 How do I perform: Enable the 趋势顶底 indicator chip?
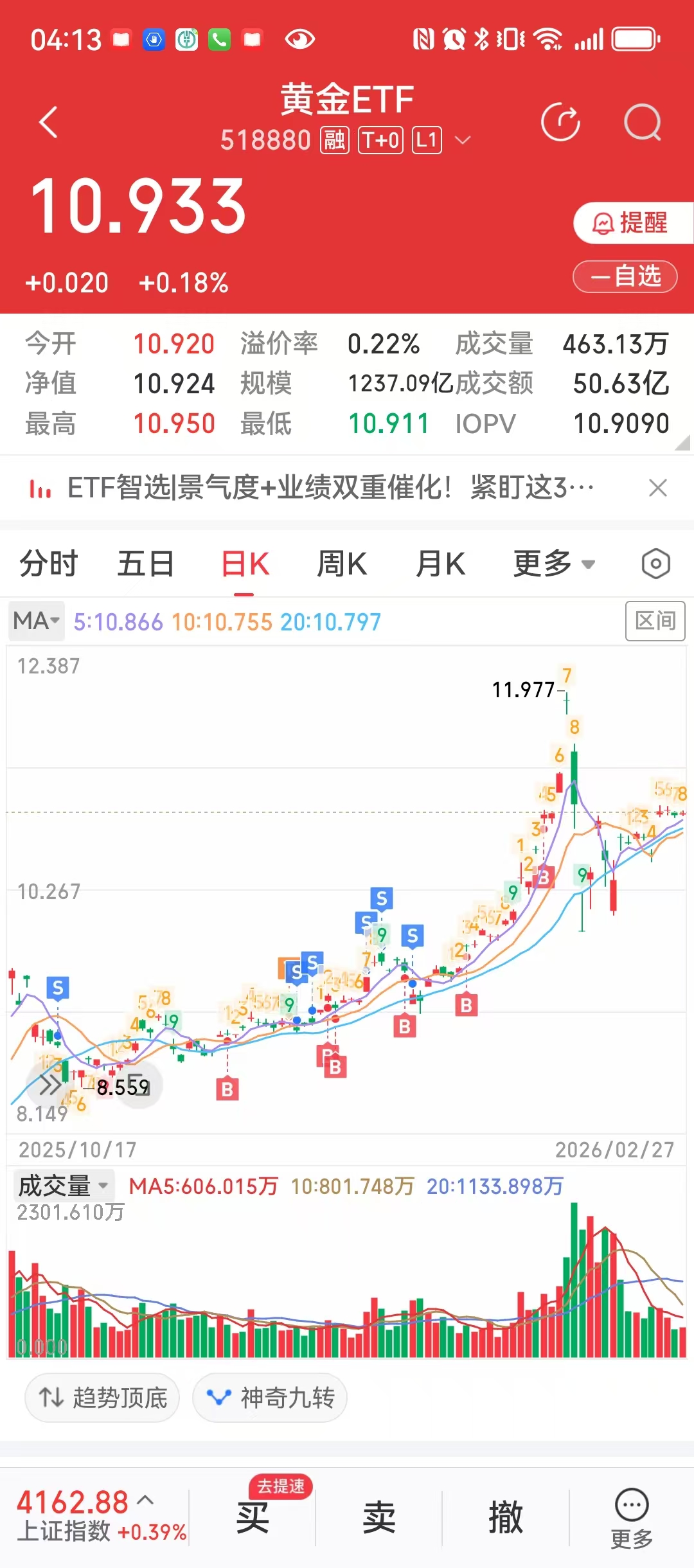click(102, 1398)
